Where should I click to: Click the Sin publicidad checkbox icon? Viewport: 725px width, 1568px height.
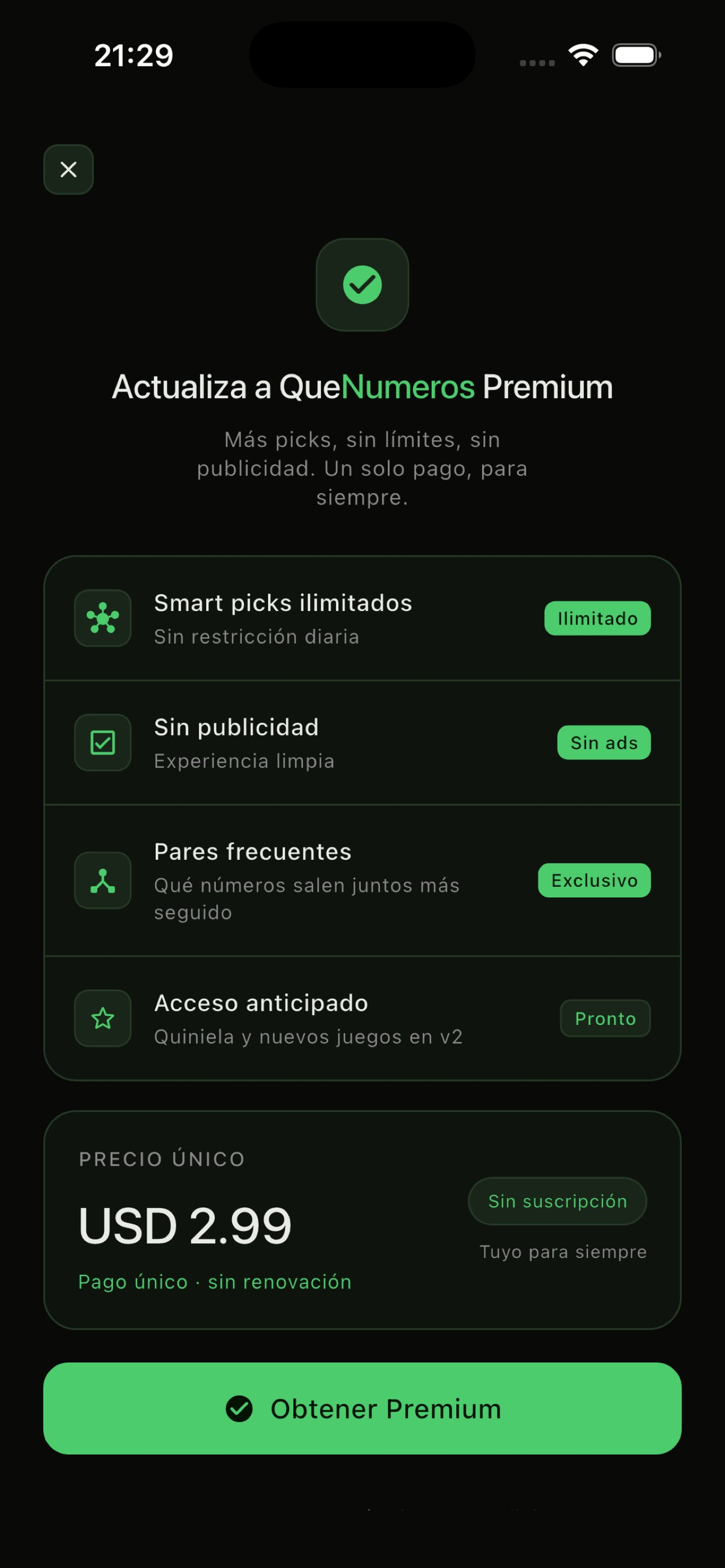(102, 743)
